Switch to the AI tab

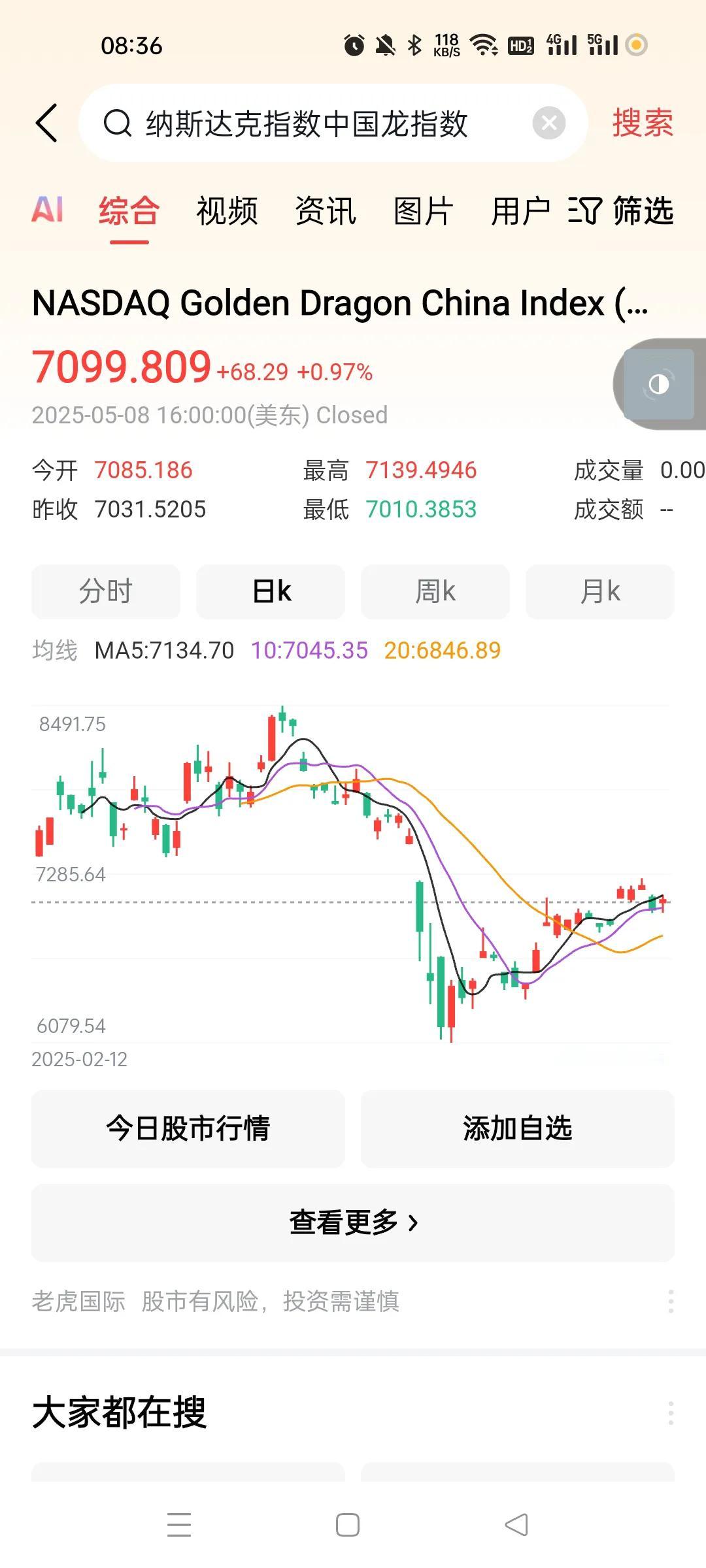pyautogui.click(x=48, y=210)
